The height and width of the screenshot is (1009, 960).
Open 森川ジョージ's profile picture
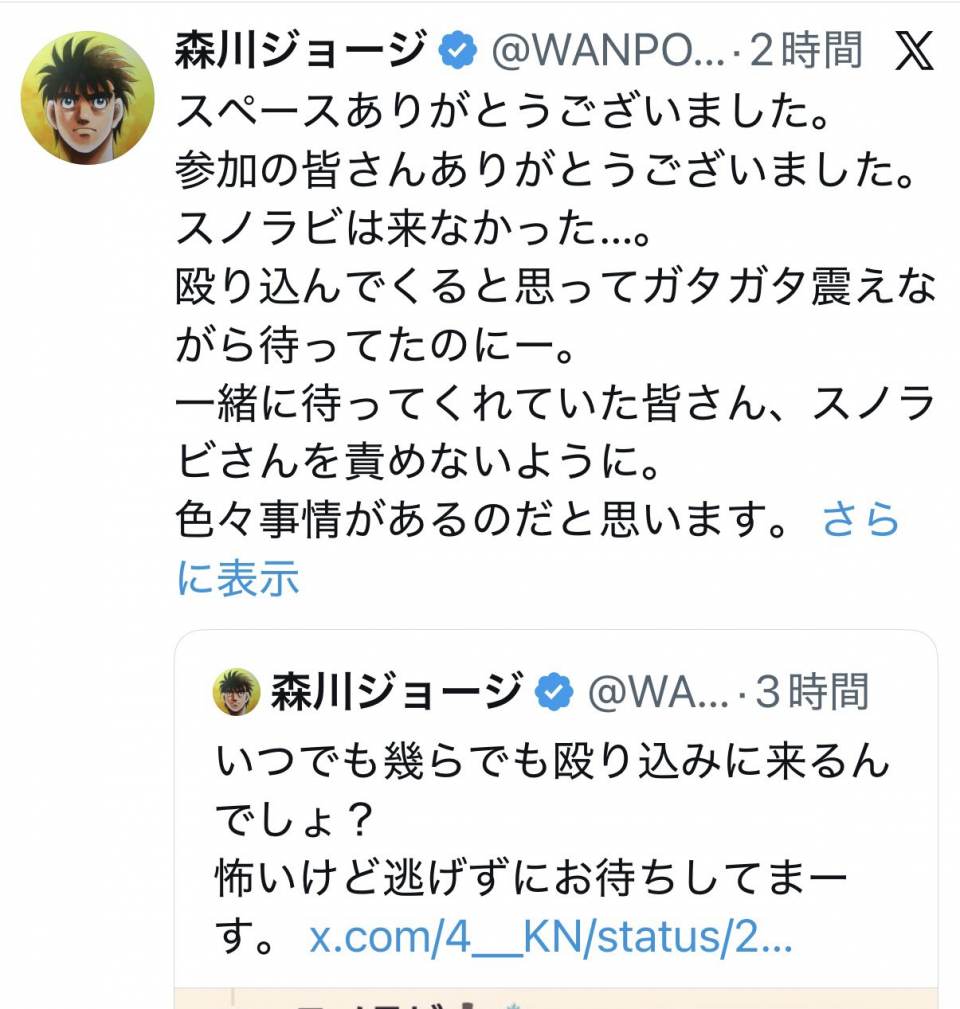[87, 97]
